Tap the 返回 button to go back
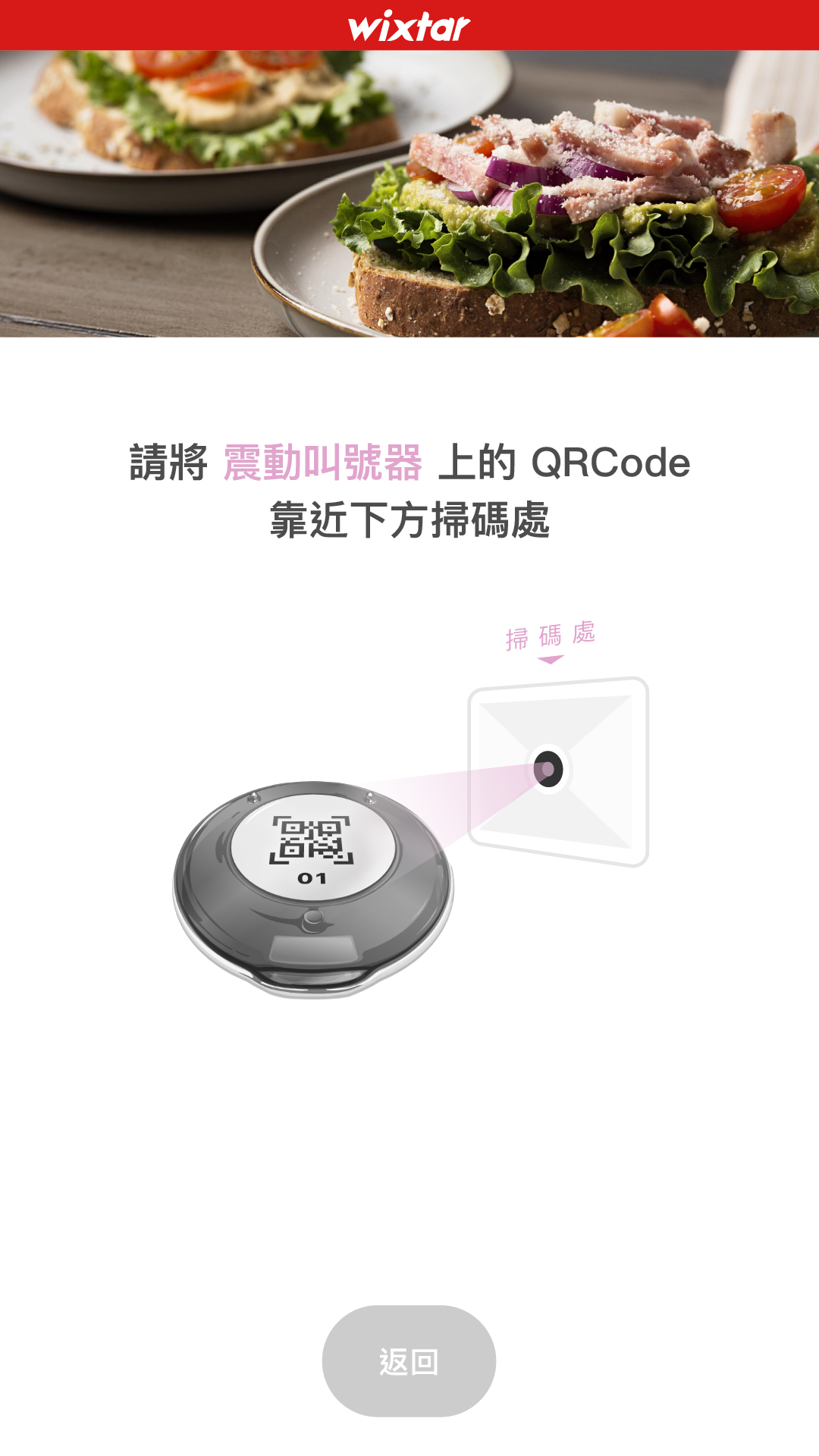The image size is (819, 1456). pyautogui.click(x=409, y=1361)
